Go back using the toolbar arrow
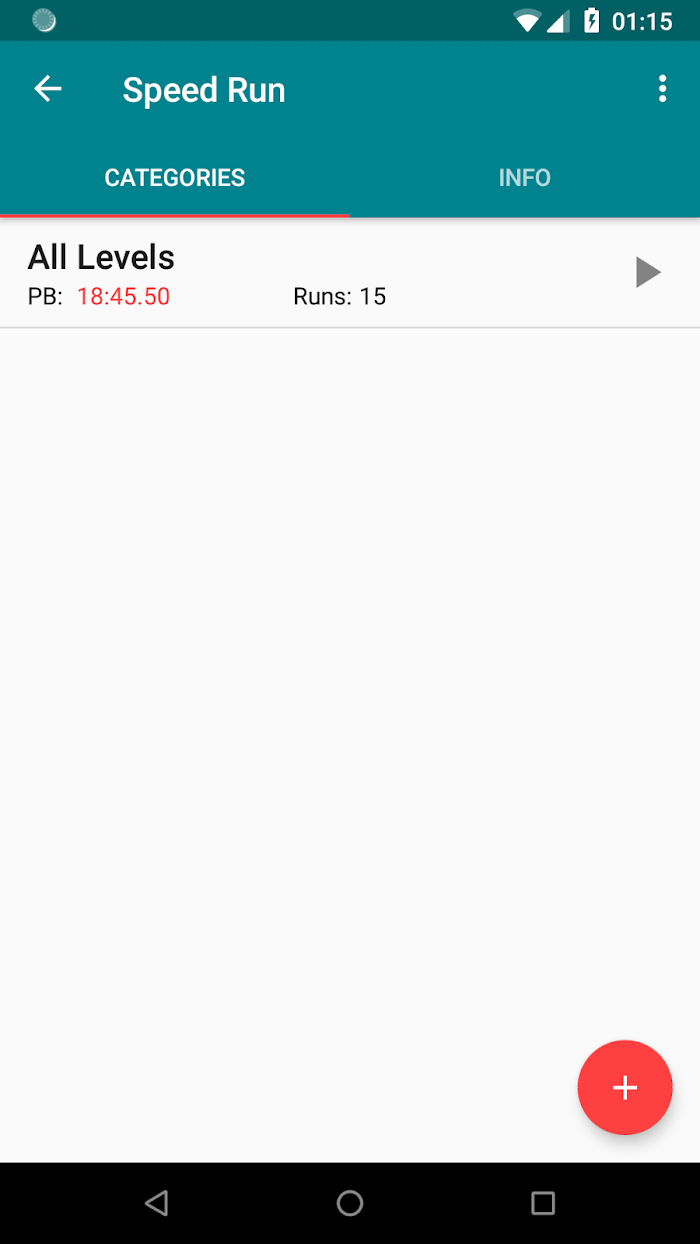Image resolution: width=700 pixels, height=1244 pixels. 48,89
